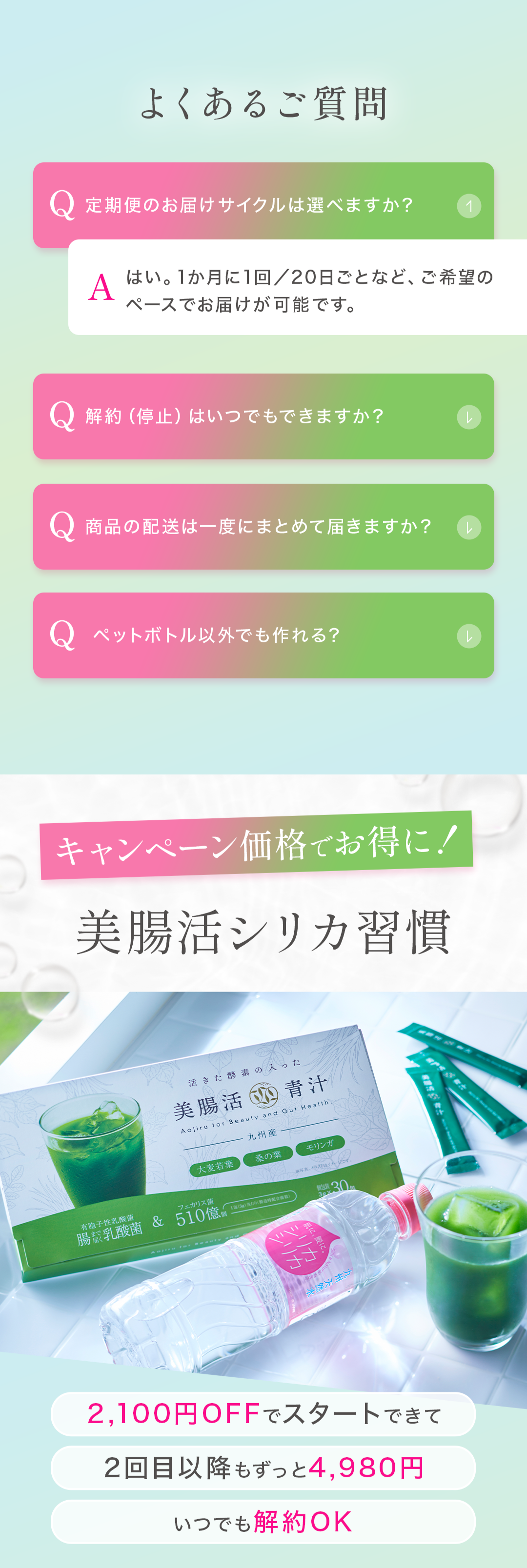Screen dimensions: 527x1568
Task: Expand the ペットボトル以外でも作れる question
Action: pyautogui.click(x=468, y=636)
